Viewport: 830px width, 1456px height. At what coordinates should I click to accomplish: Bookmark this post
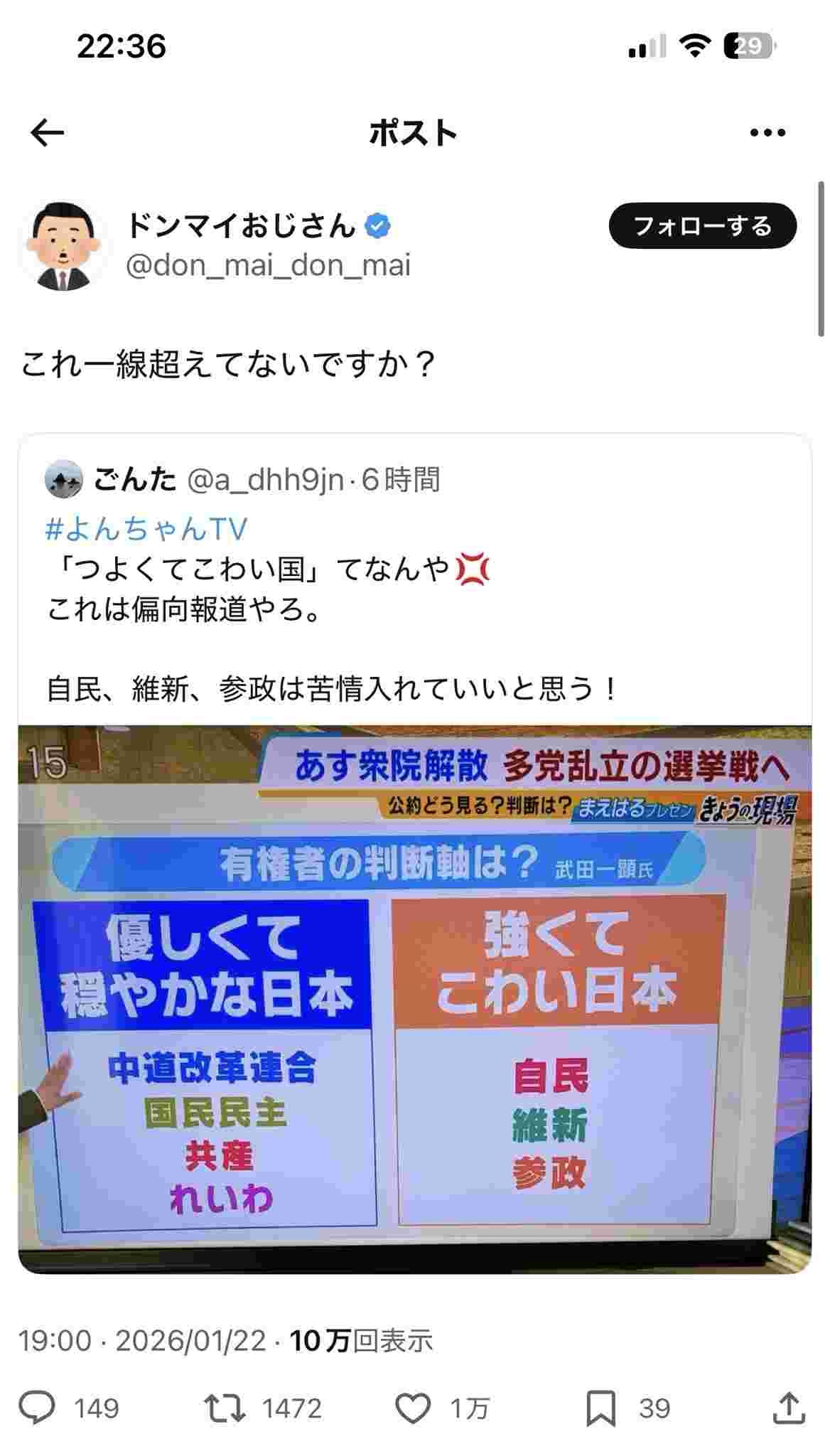601,1408
